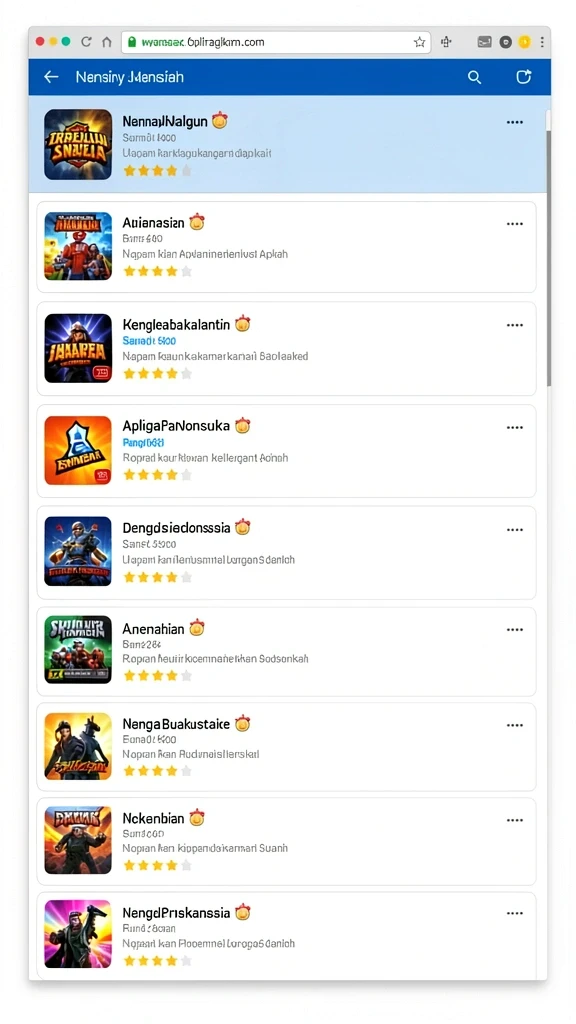Viewport: 576px width, 1024px height.
Task: Open search in the blue header
Action: tap(475, 77)
